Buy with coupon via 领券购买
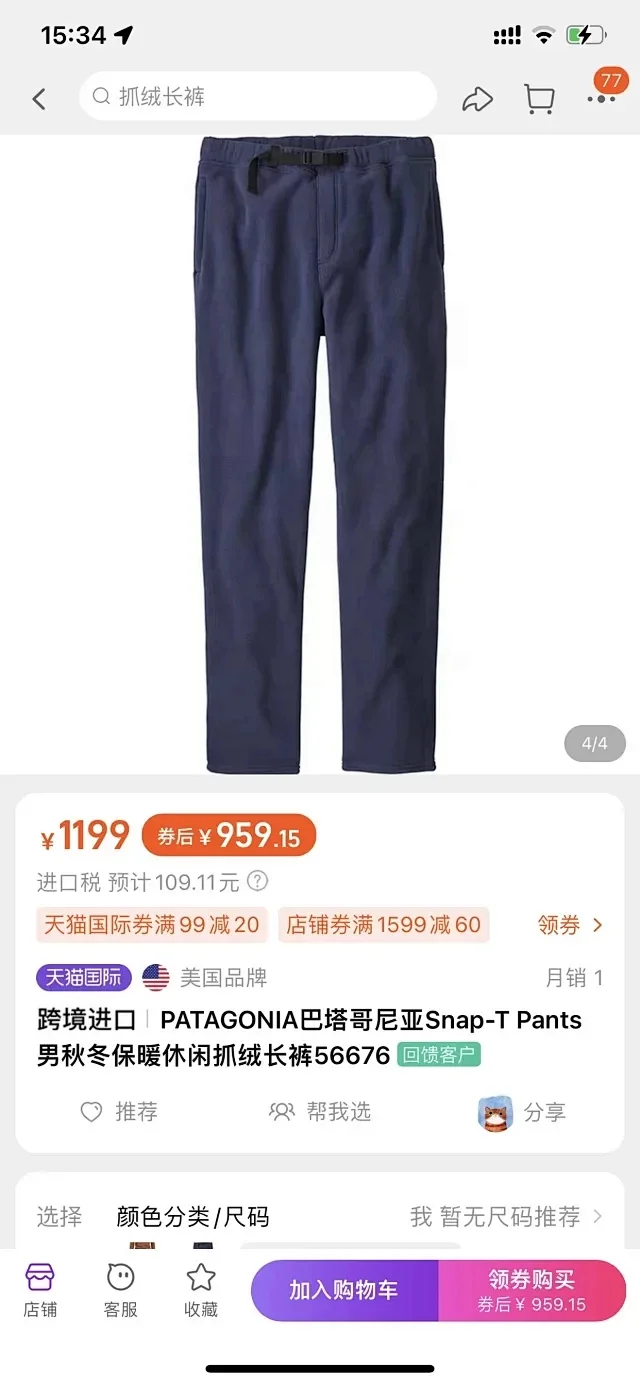The width and height of the screenshot is (640, 1385). pos(531,1290)
